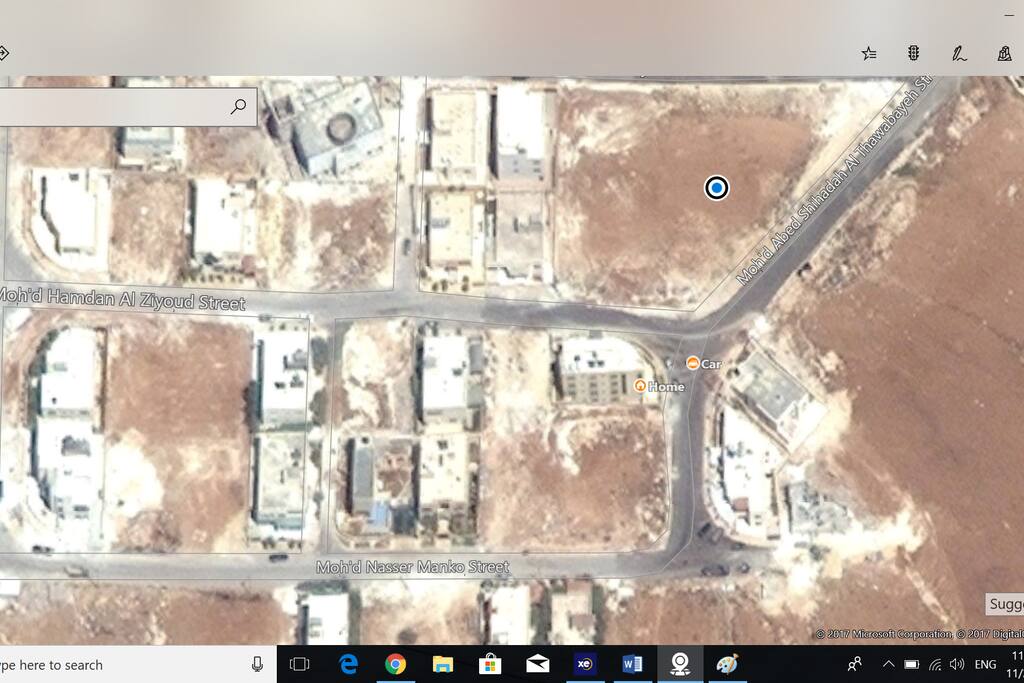The width and height of the screenshot is (1024, 683).
Task: Open Word from the taskbar
Action: coord(632,664)
